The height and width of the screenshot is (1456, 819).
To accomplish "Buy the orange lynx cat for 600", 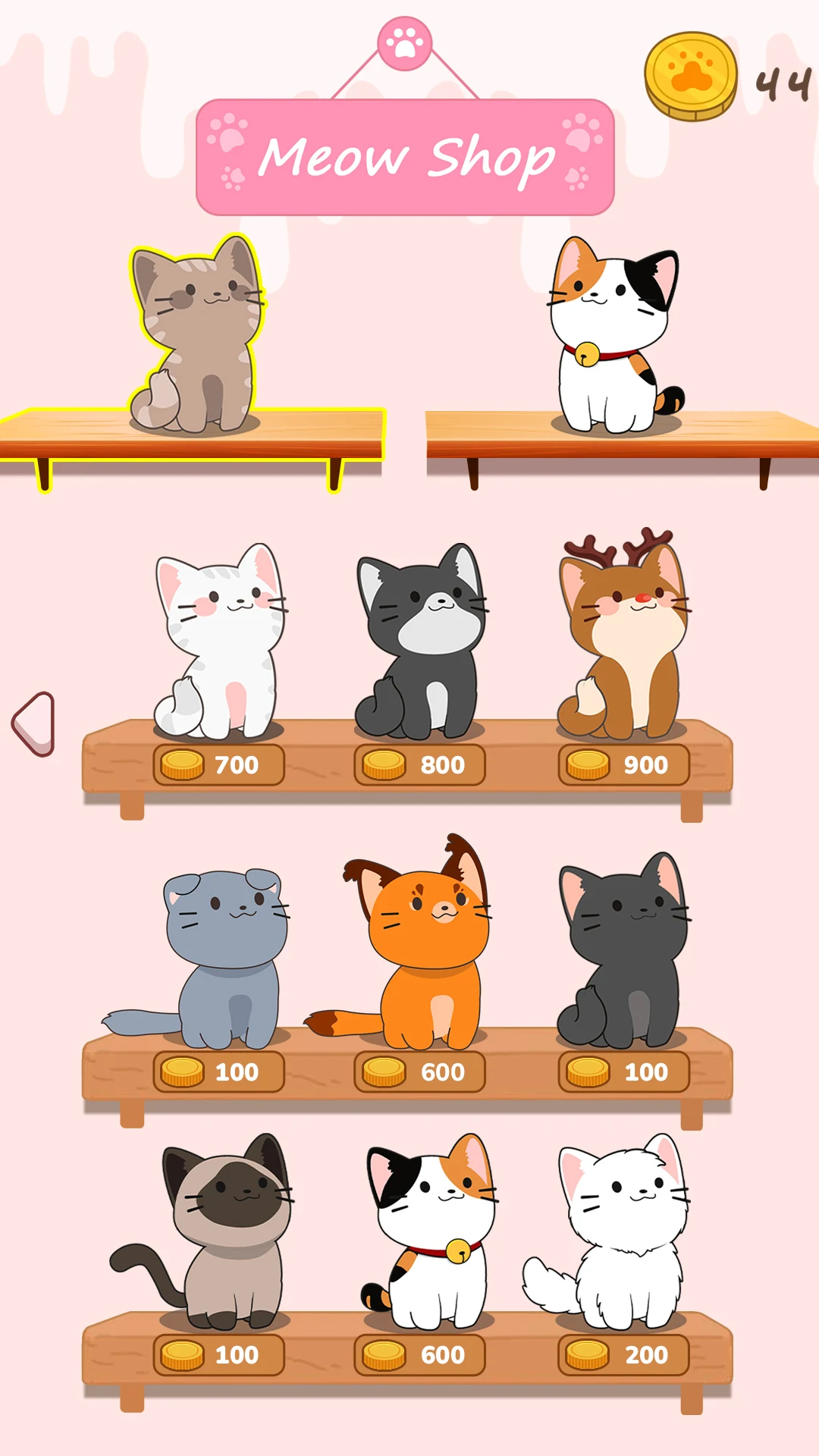I will point(419,1072).
